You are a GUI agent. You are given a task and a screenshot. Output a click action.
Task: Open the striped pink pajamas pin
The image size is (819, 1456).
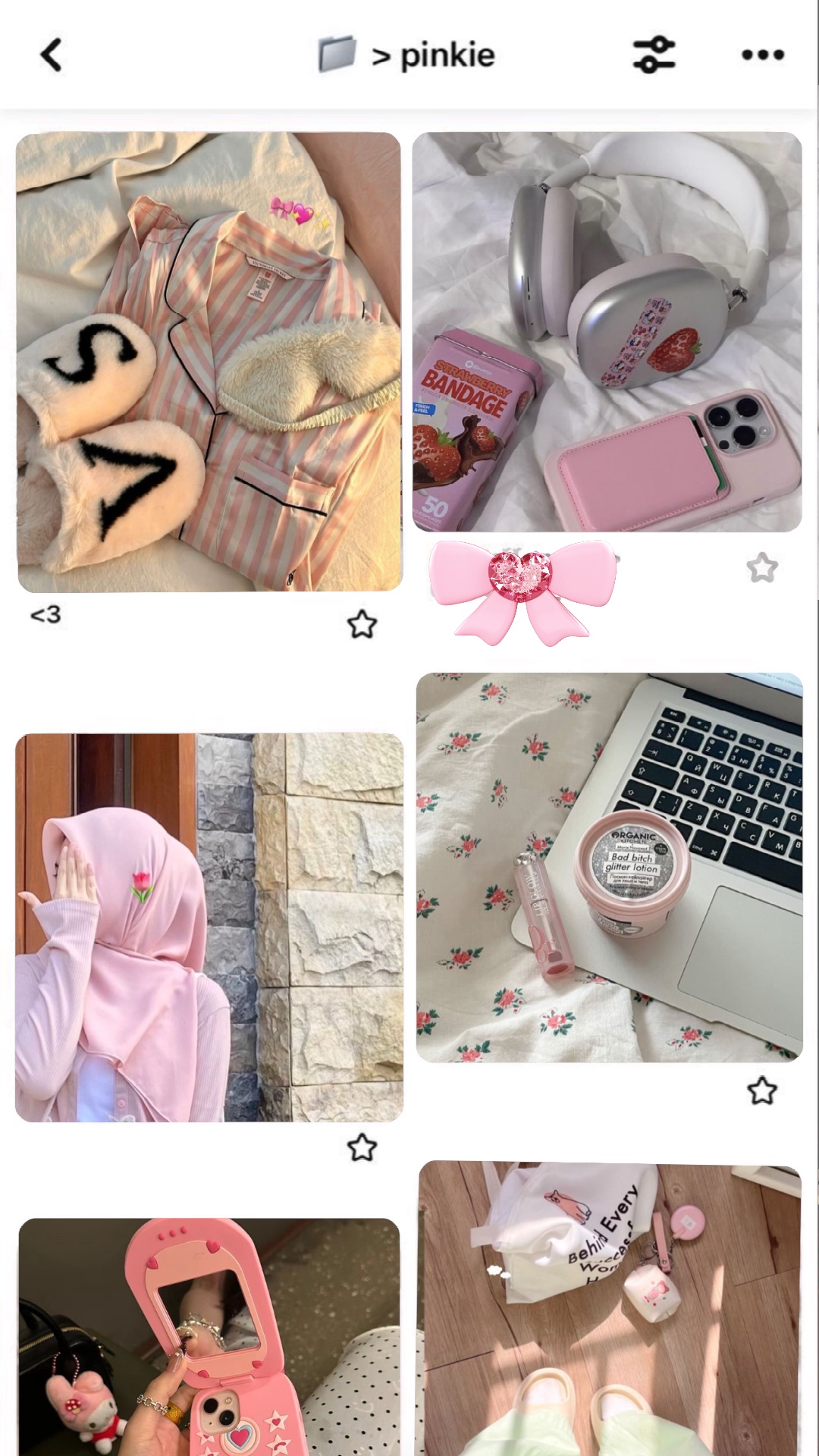[209, 362]
